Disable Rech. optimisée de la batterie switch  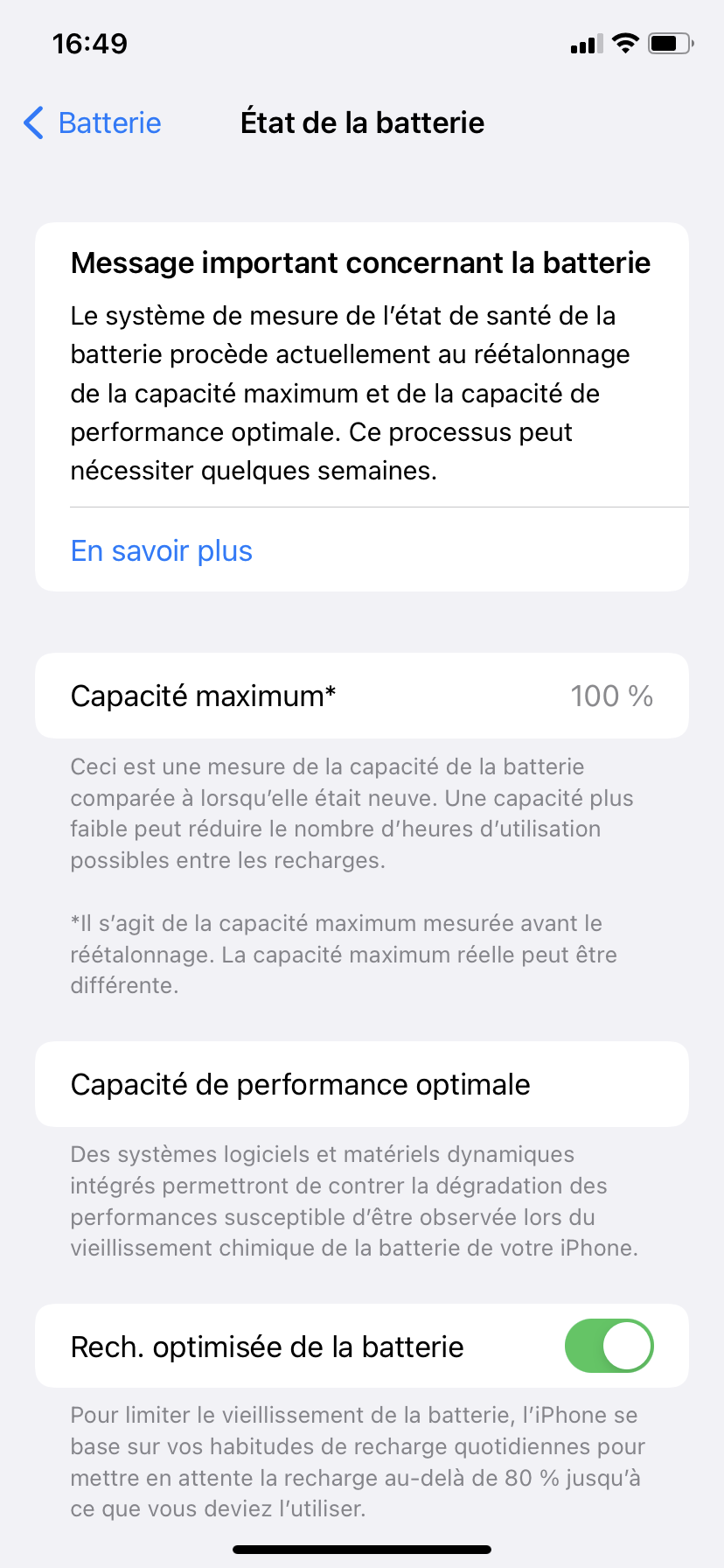tap(609, 1346)
